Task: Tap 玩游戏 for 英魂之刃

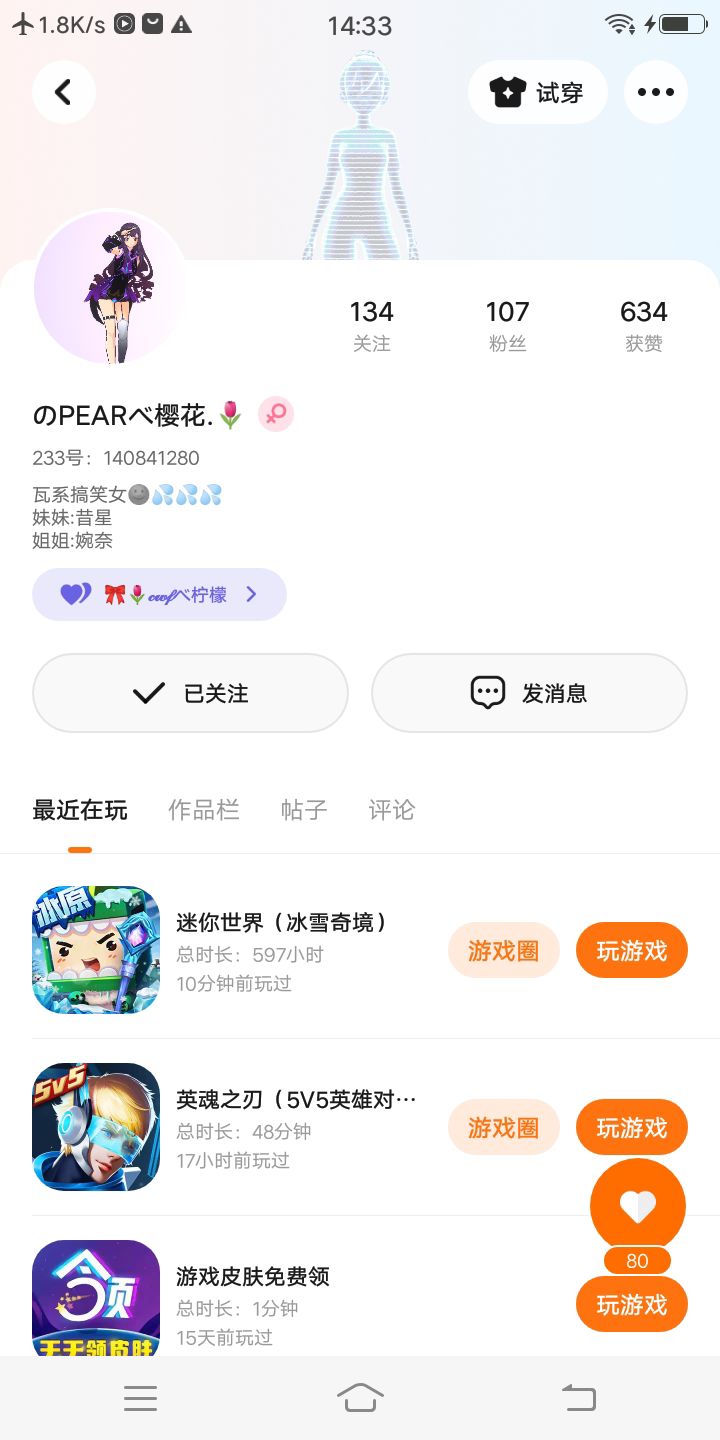Action: pos(631,1127)
